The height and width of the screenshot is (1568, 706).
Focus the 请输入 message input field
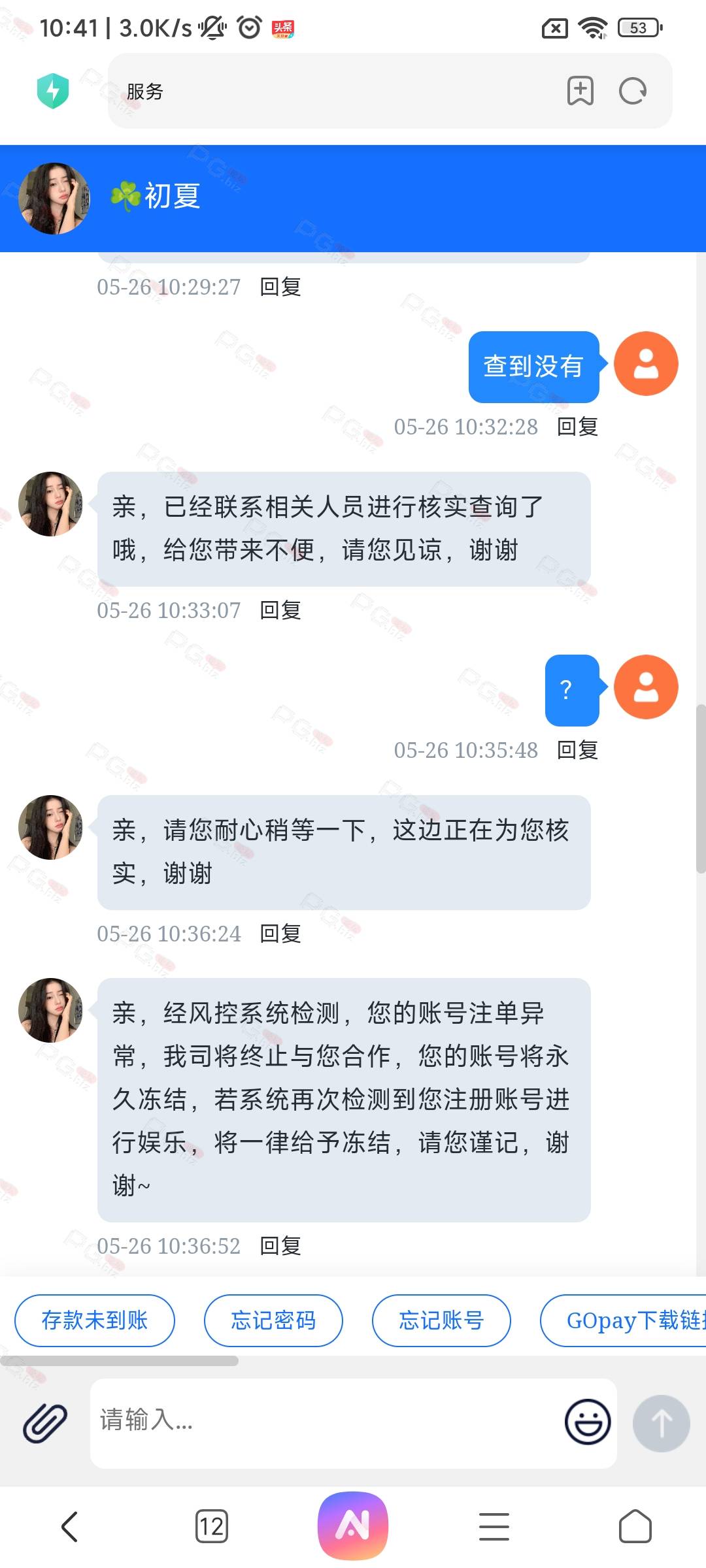coord(327,1423)
